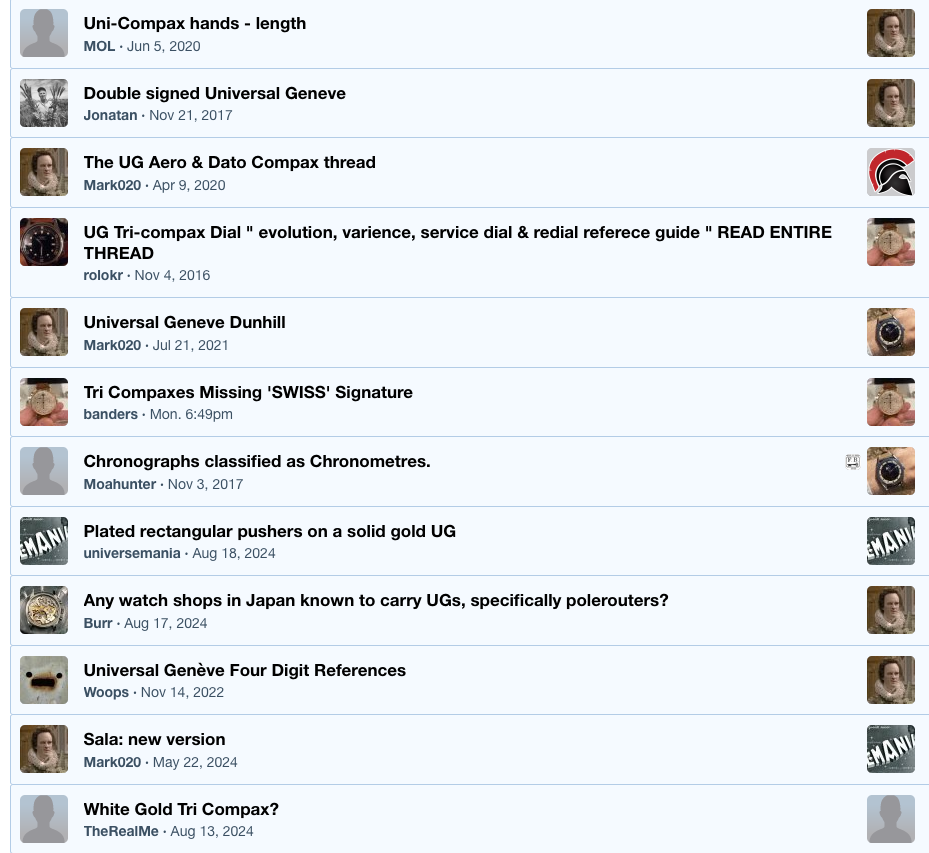929x853 pixels.
Task: Open the 'Sala: new version' thread
Action: [154, 739]
